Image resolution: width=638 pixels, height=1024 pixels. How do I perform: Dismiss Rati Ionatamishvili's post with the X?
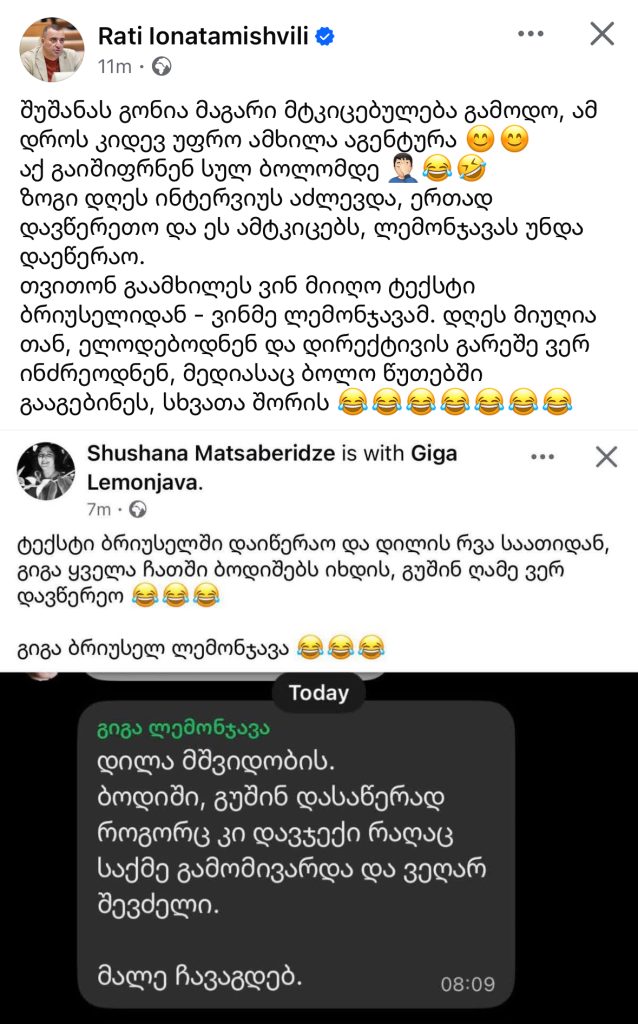click(602, 34)
